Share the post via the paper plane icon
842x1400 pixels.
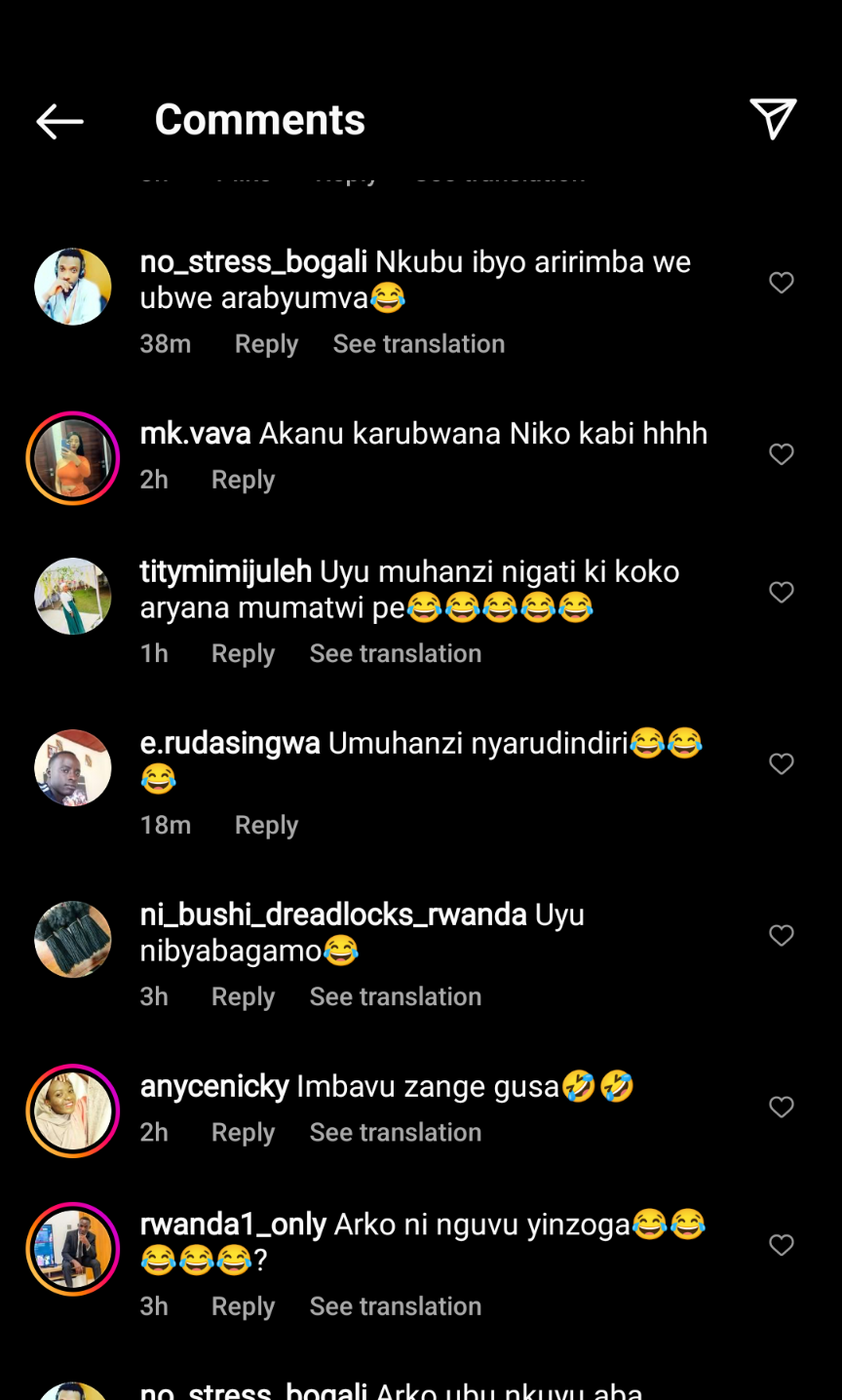tap(773, 120)
